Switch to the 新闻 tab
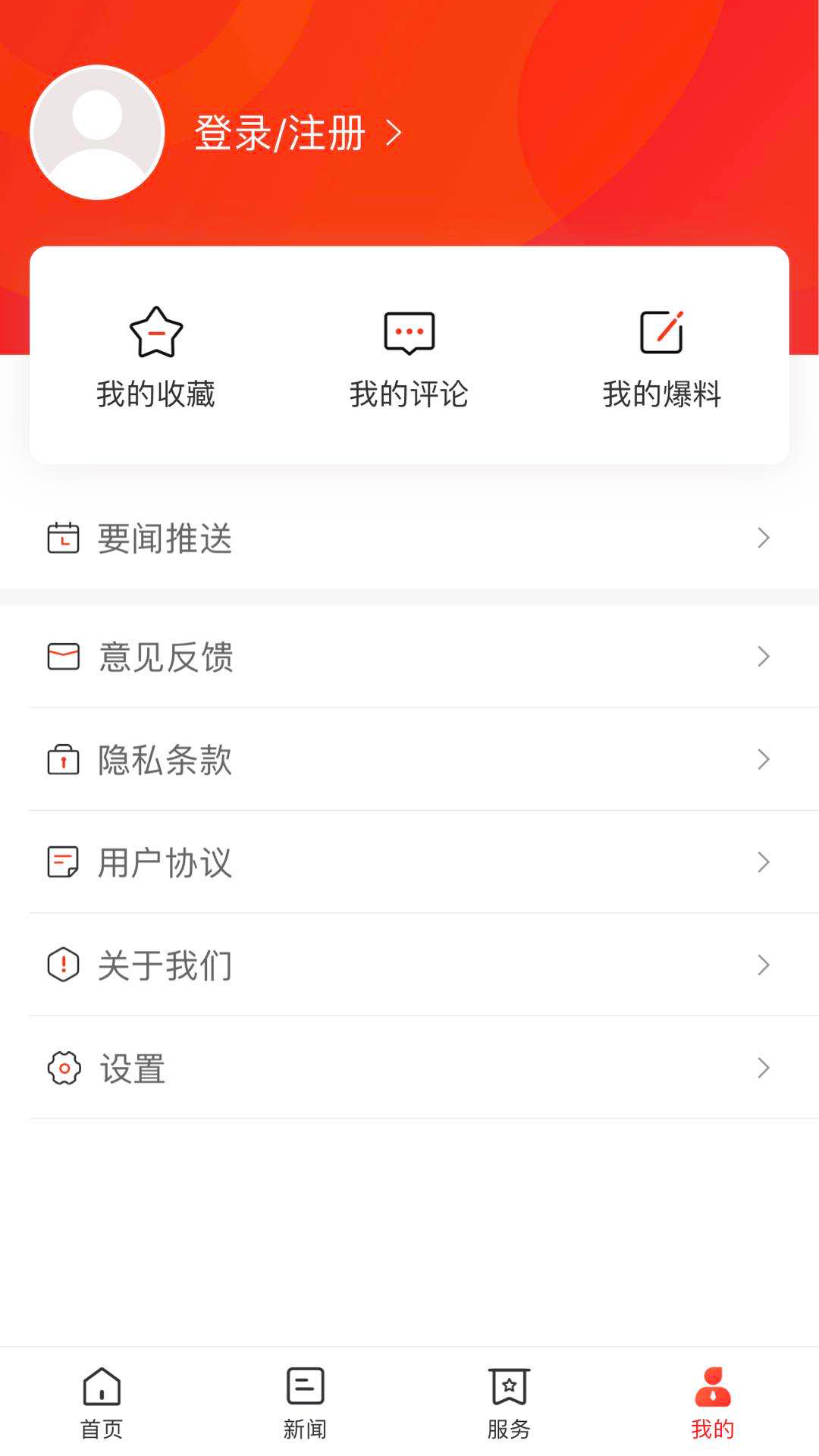This screenshot has width=819, height=1456. pyautogui.click(x=305, y=1403)
